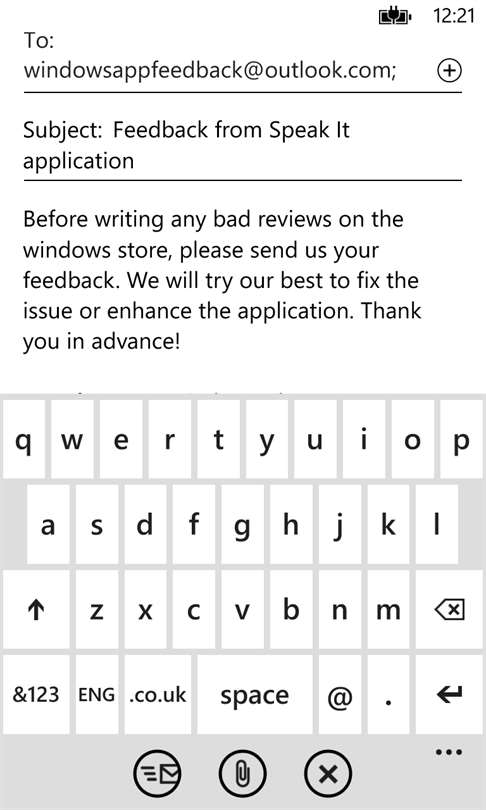
Task: Tap the space bar
Action: coord(255,694)
